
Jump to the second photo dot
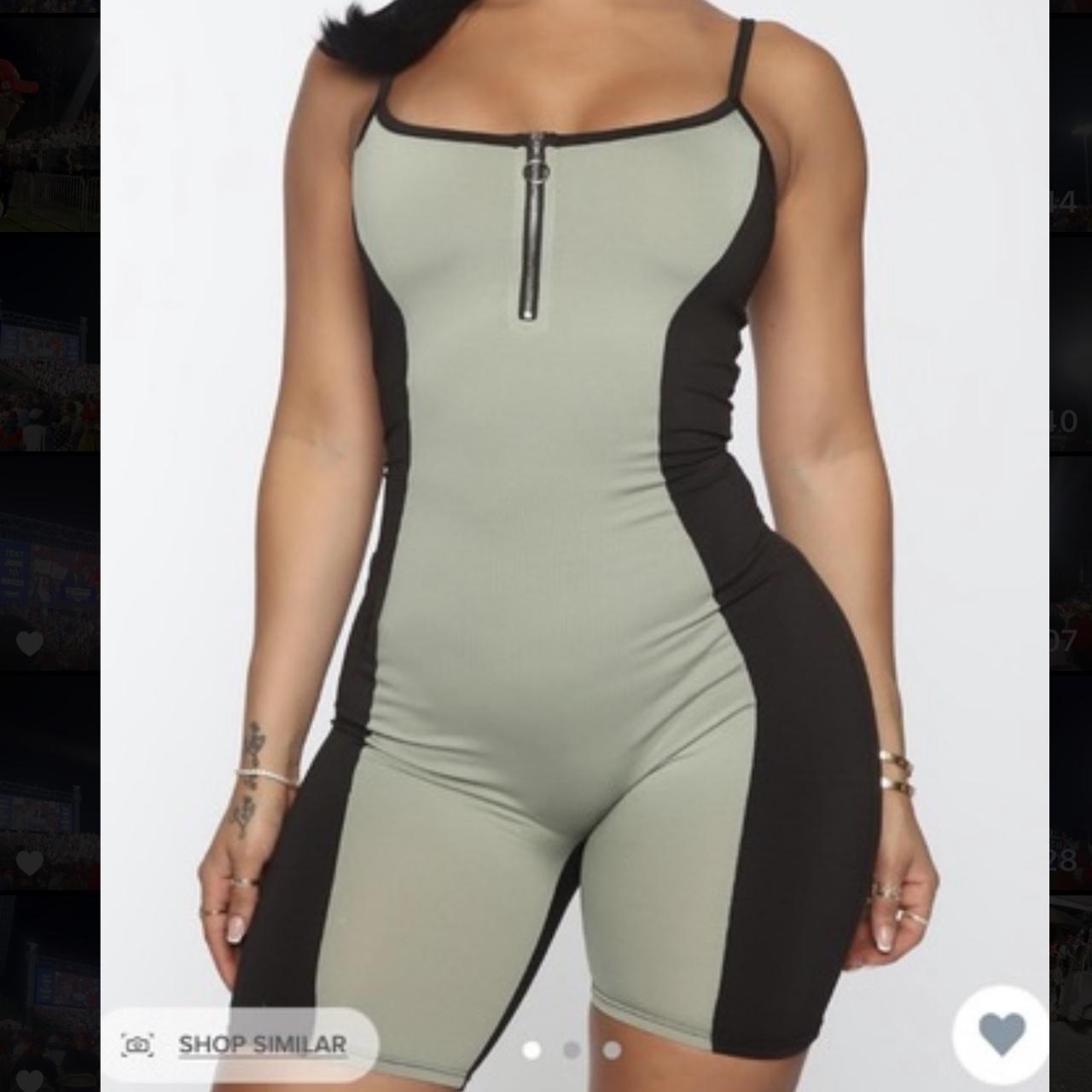(x=572, y=1049)
